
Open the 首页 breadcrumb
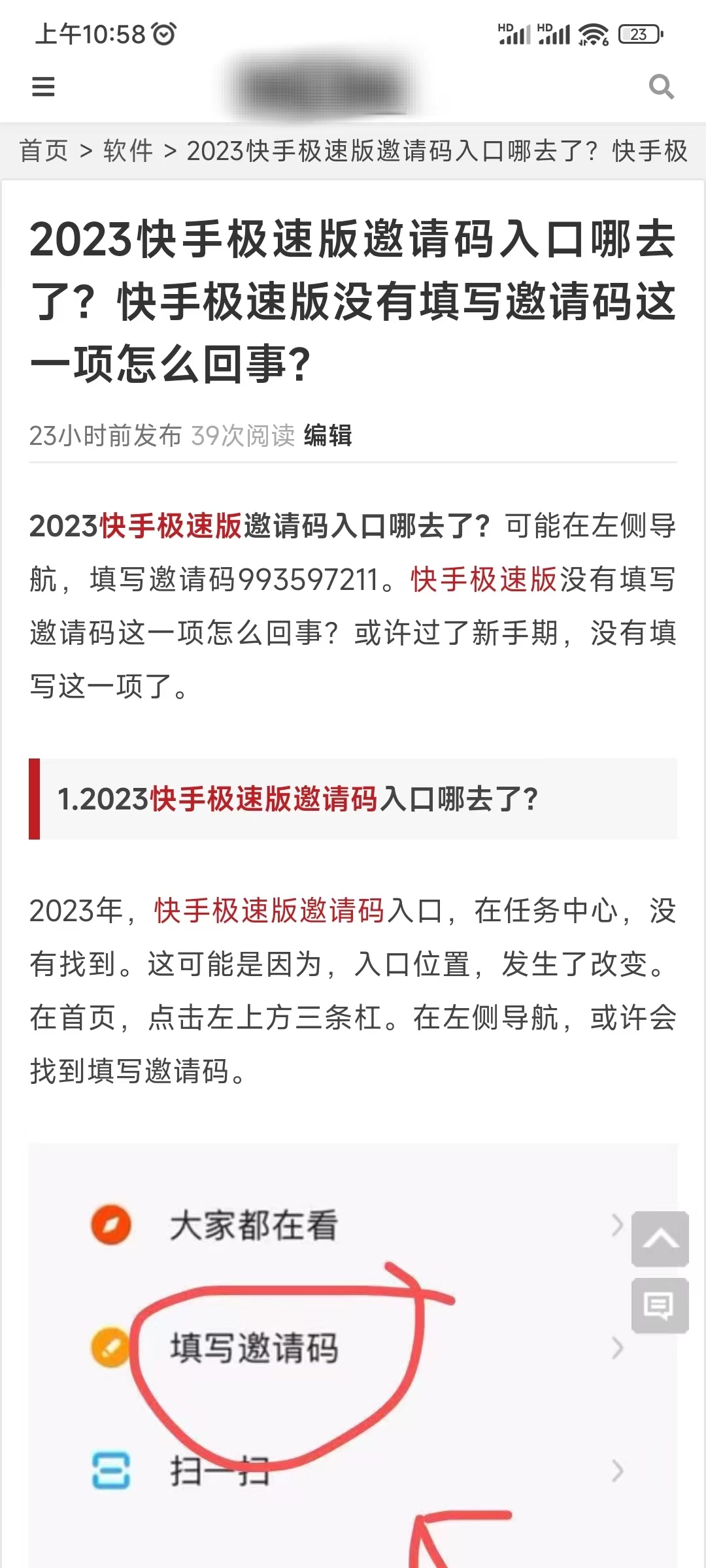[44, 149]
